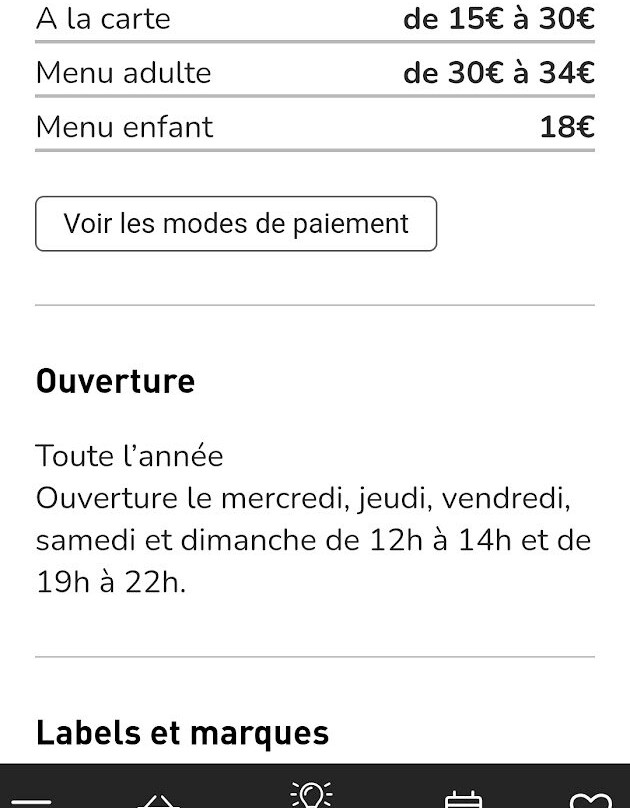Open the lightbulb ideas tab

click(311, 795)
